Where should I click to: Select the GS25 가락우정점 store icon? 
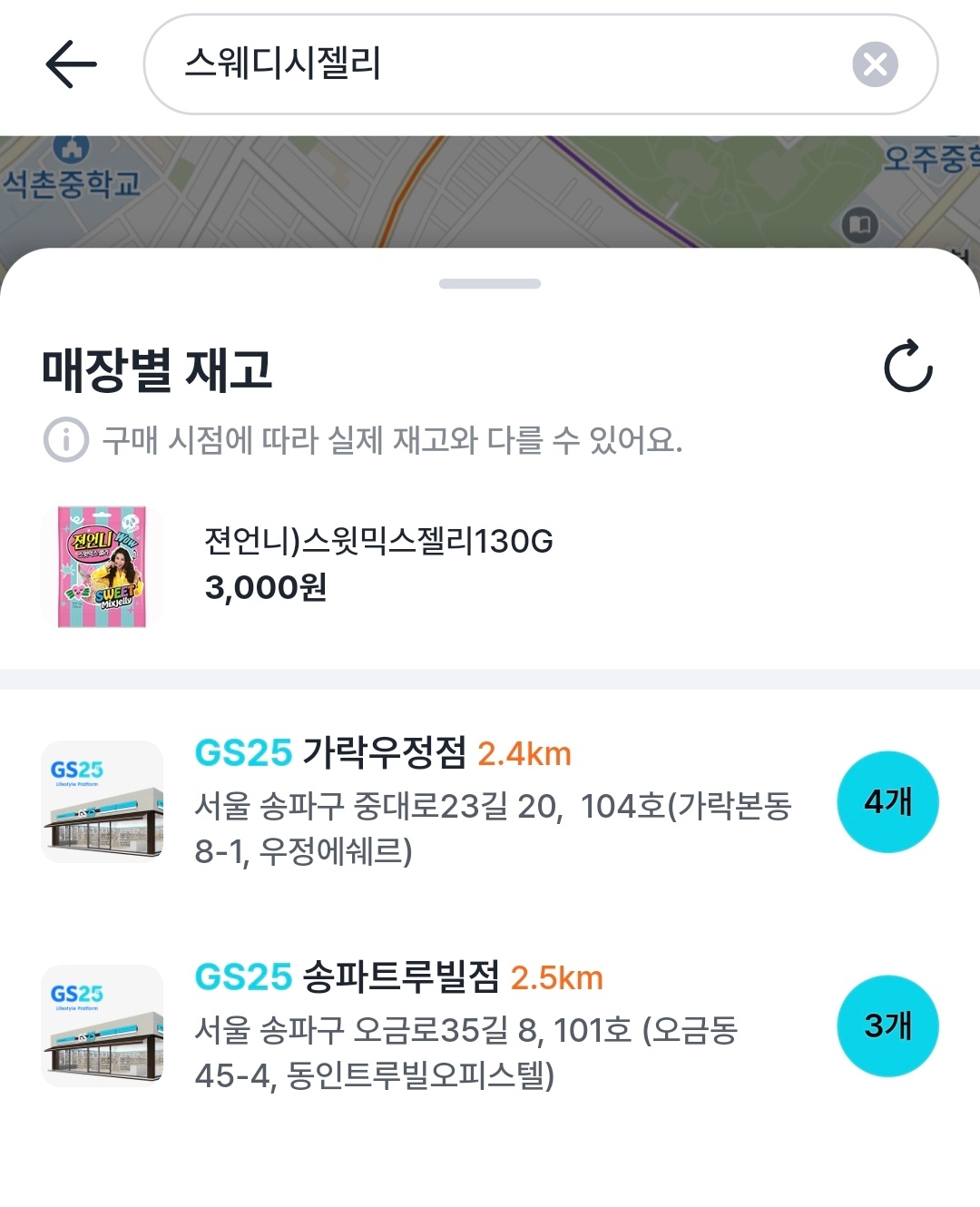(x=102, y=800)
